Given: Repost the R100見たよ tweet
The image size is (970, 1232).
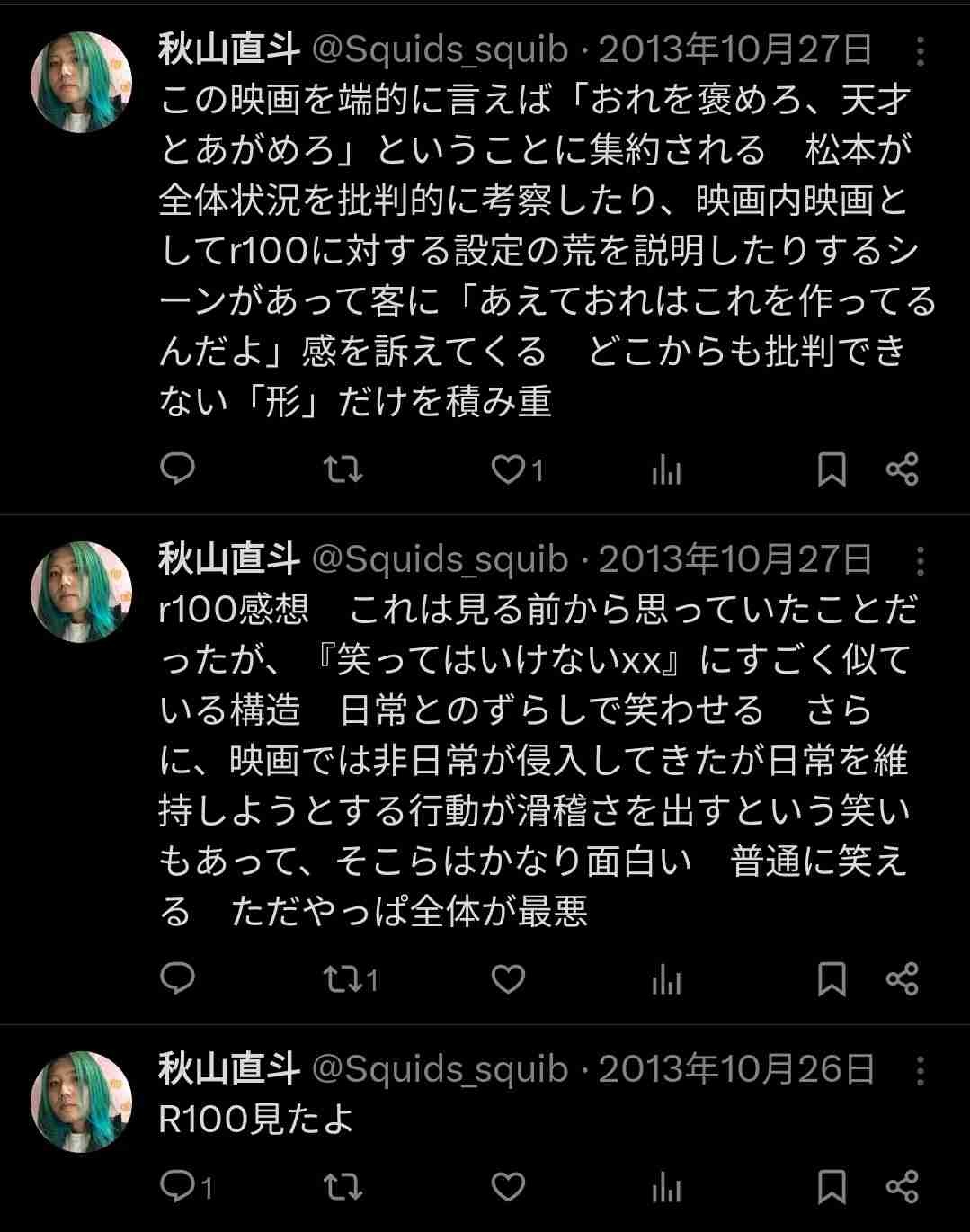Looking at the screenshot, I should 343,1187.
